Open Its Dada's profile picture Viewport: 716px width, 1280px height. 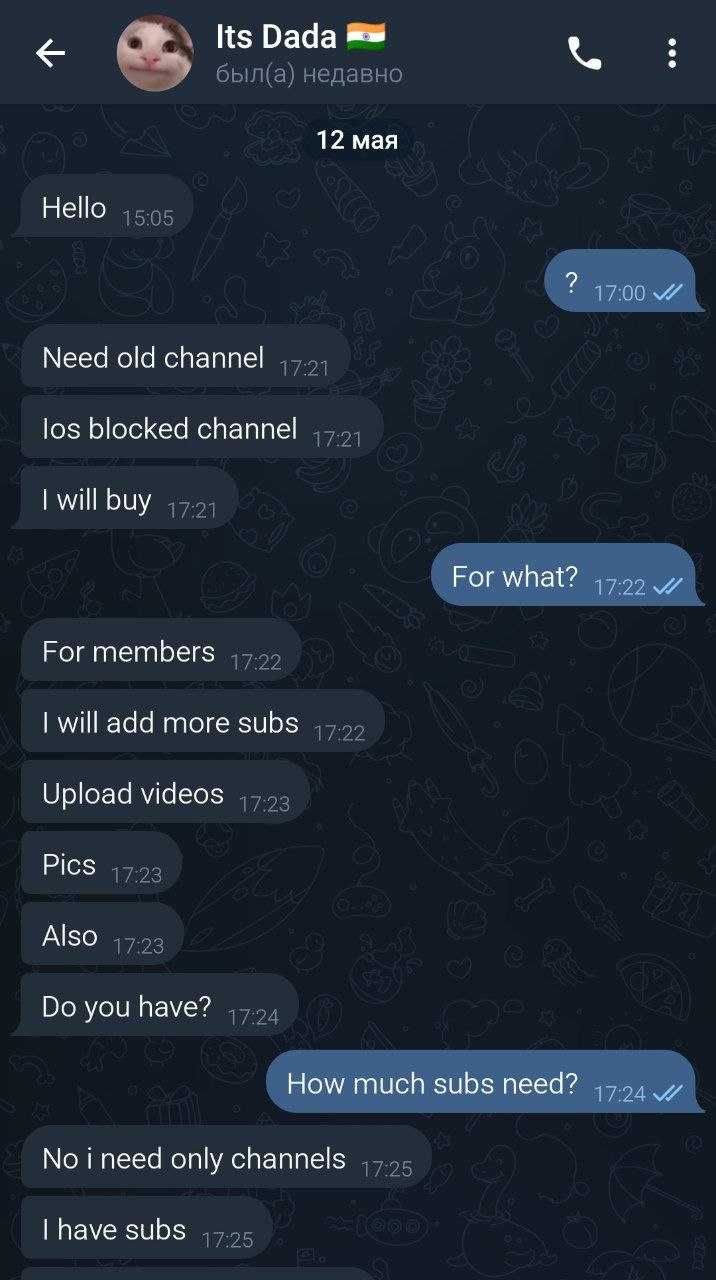[x=155, y=53]
